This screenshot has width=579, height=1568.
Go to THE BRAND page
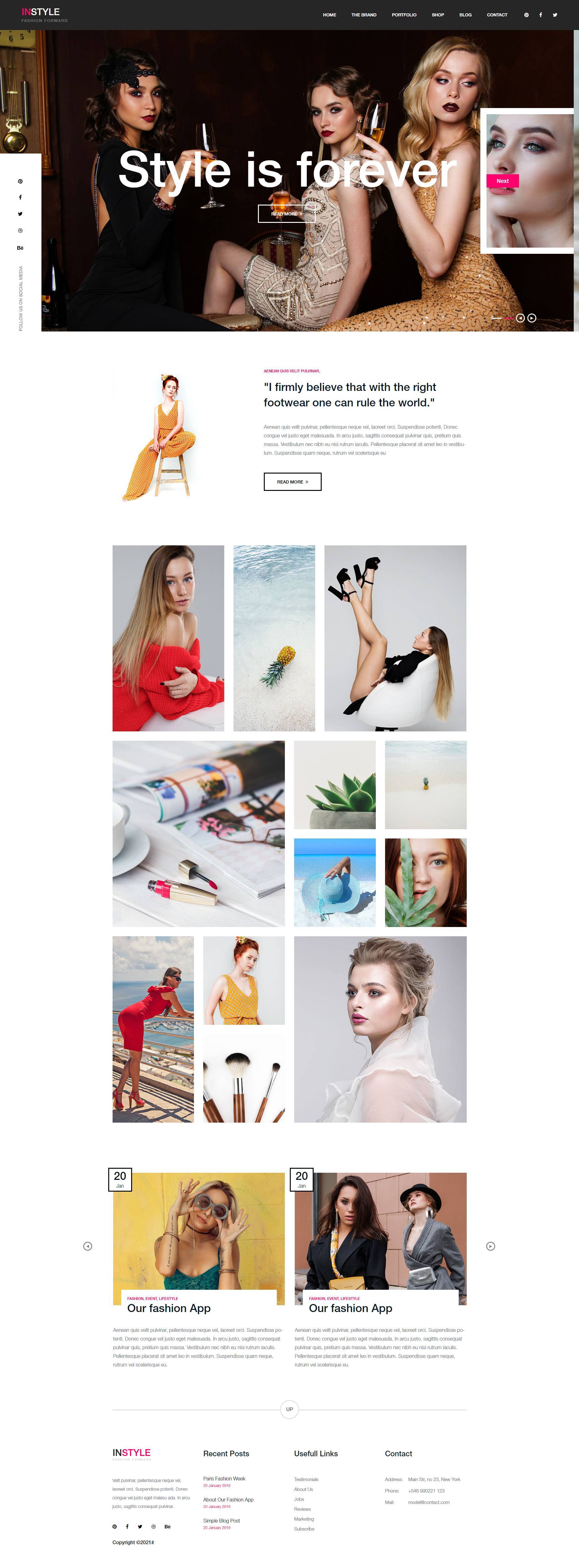pos(363,15)
